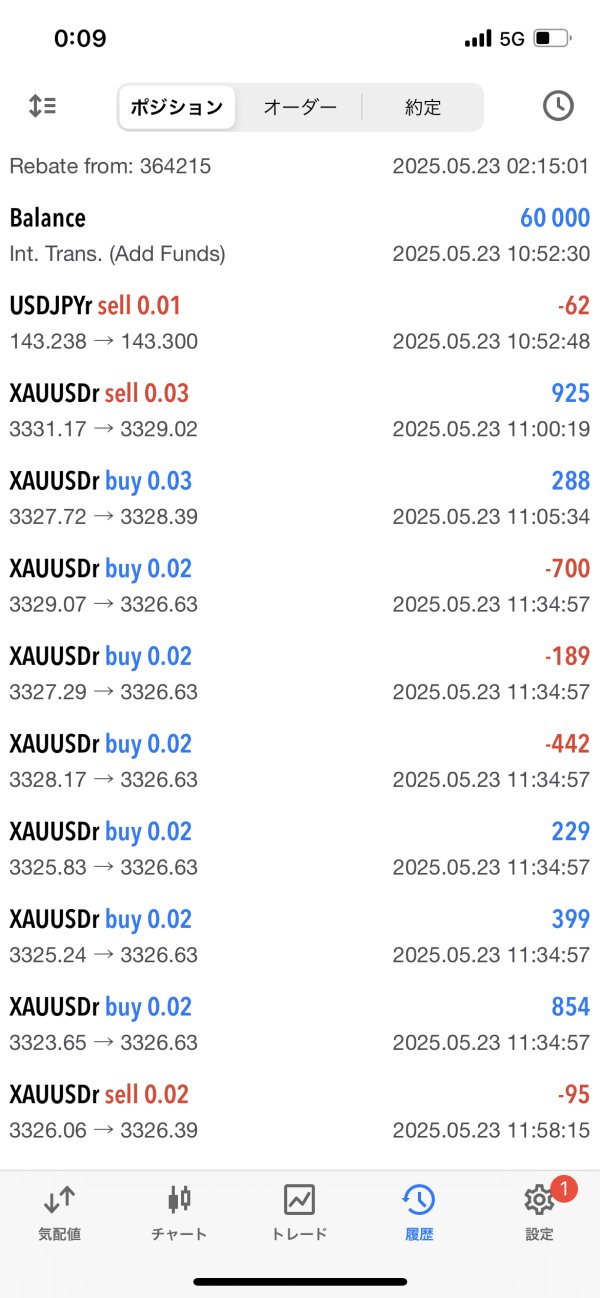Switch to the 約定 segment

pyautogui.click(x=422, y=107)
